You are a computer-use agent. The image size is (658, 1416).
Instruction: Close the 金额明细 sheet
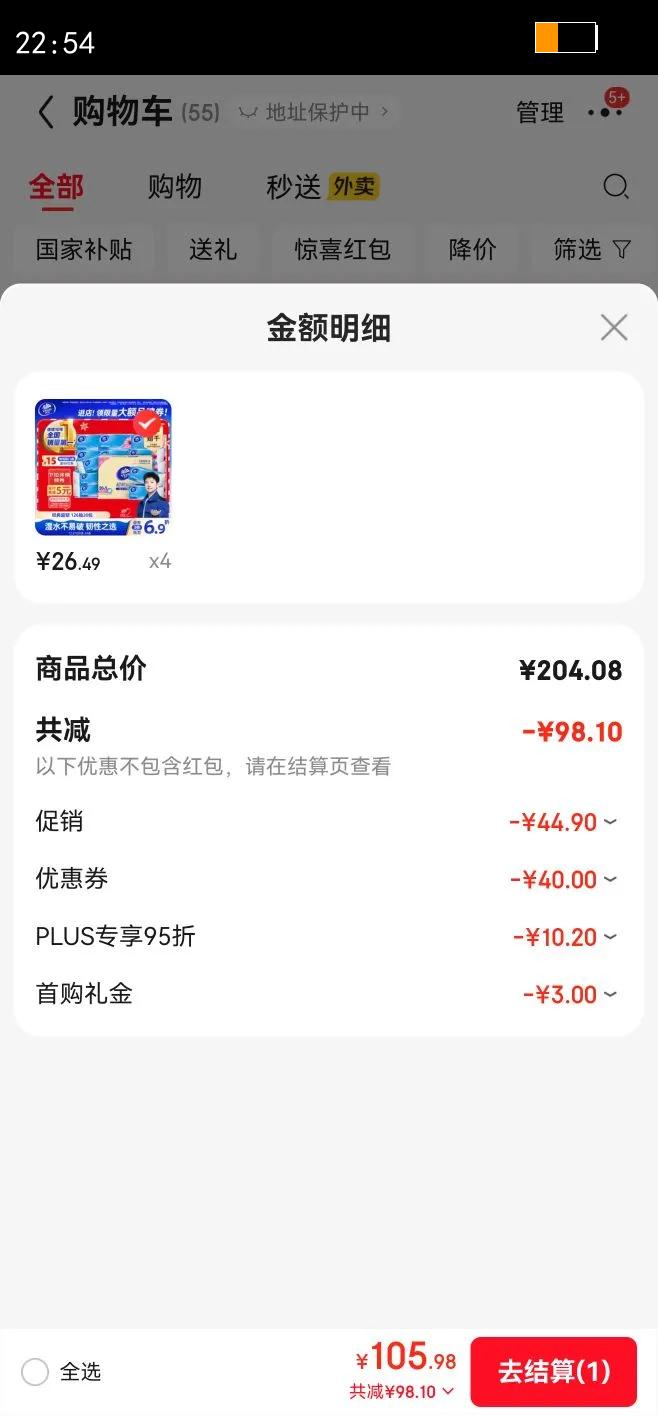pyautogui.click(x=613, y=327)
